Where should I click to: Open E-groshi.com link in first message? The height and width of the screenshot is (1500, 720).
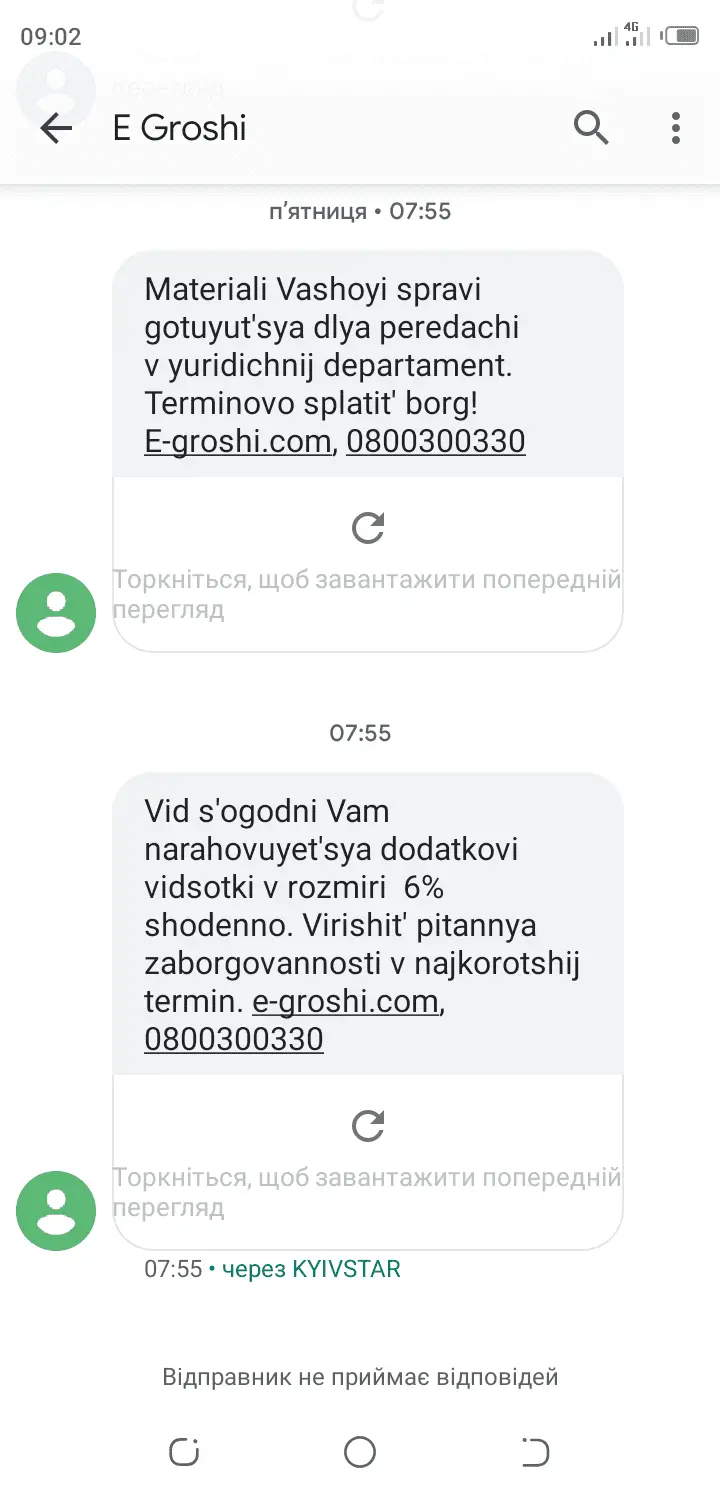pyautogui.click(x=238, y=441)
